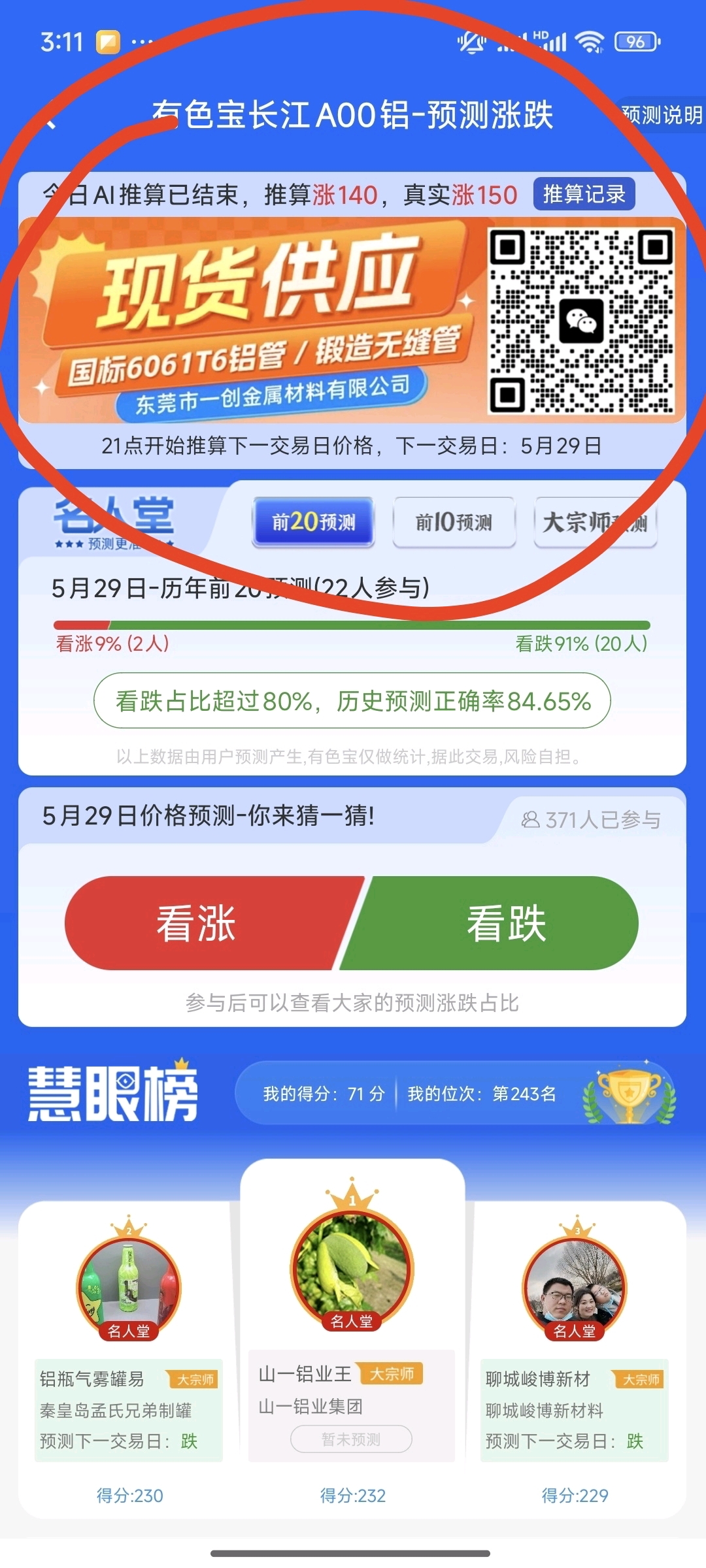Go back using the top-left arrow
This screenshot has height=1568, width=706.
pyautogui.click(x=51, y=116)
